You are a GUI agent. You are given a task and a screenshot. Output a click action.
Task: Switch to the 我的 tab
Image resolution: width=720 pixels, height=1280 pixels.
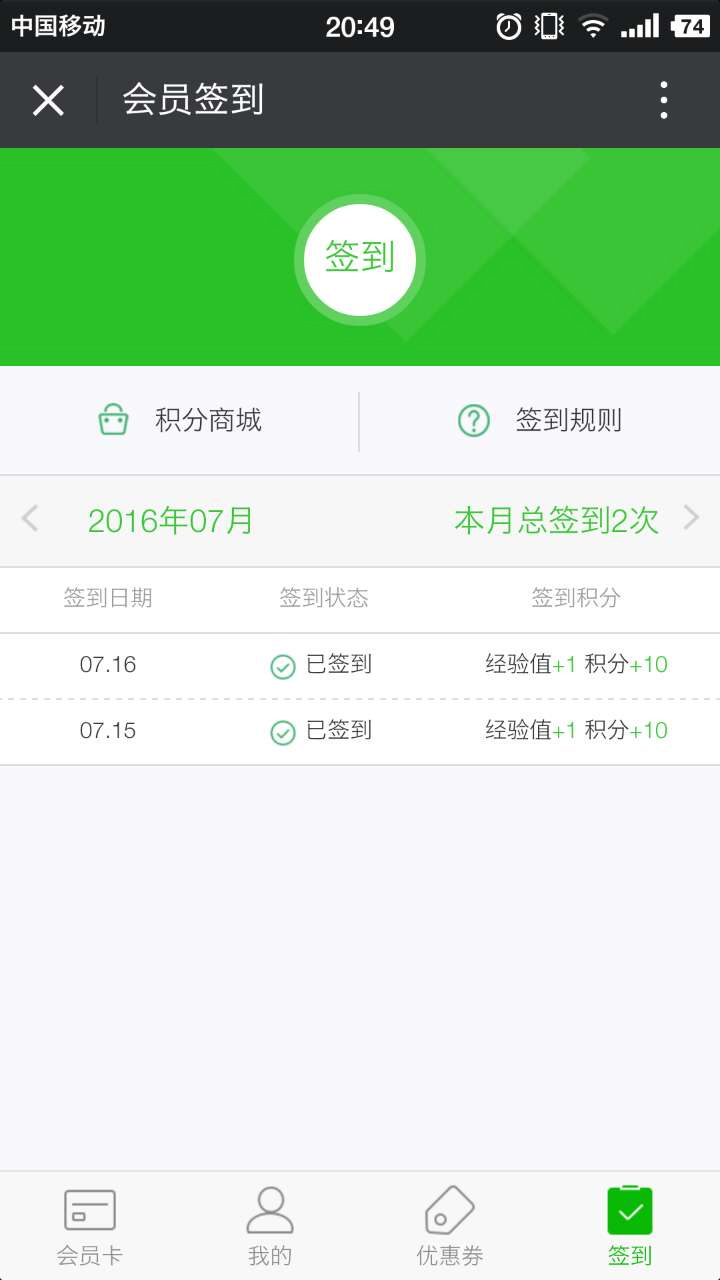[270, 1227]
